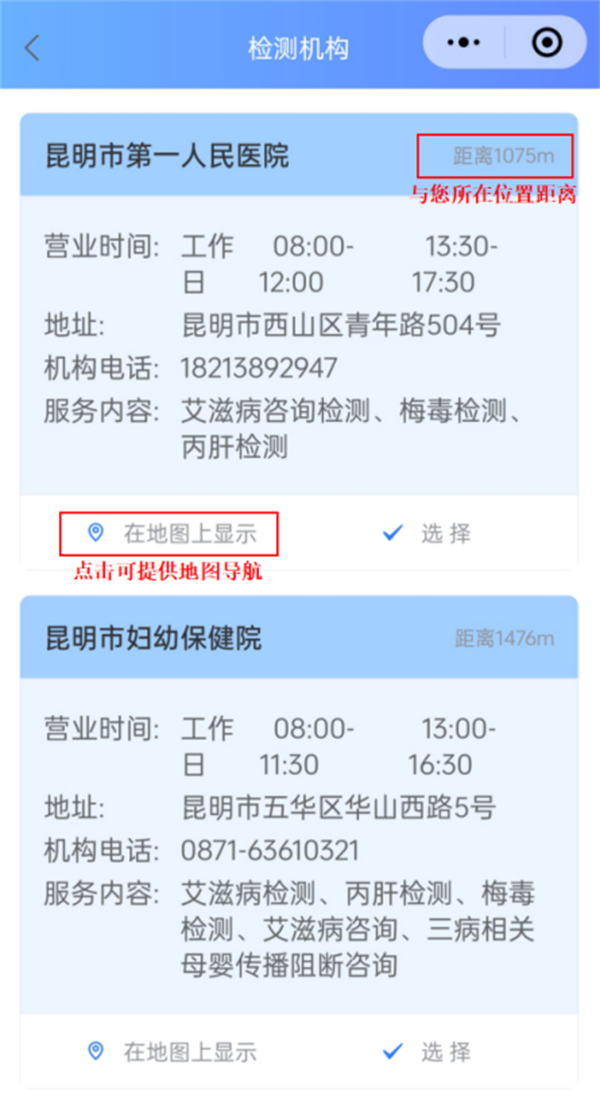Open the mini program more-options menu

(463, 43)
